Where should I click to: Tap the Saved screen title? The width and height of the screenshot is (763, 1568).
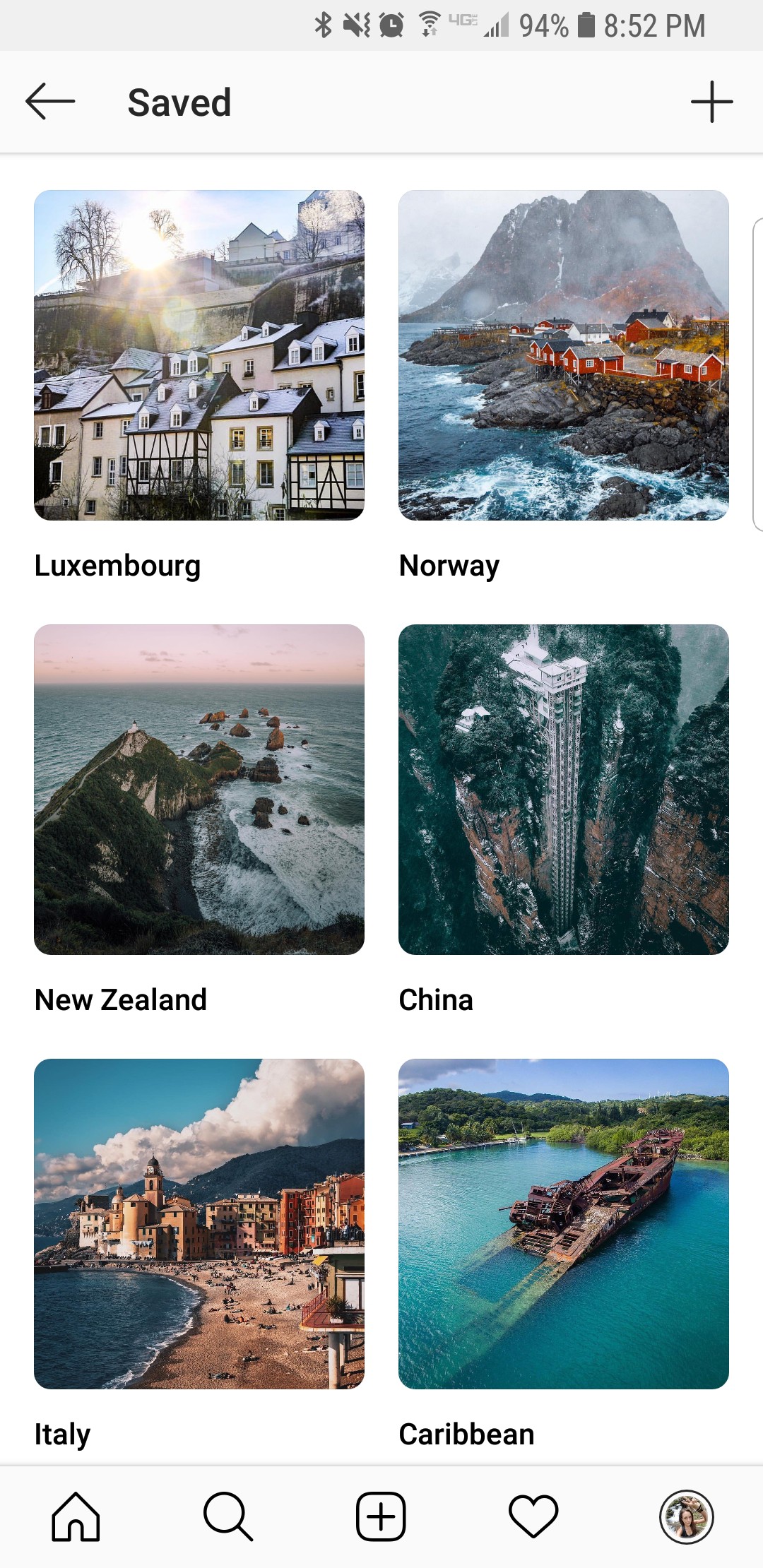point(179,101)
